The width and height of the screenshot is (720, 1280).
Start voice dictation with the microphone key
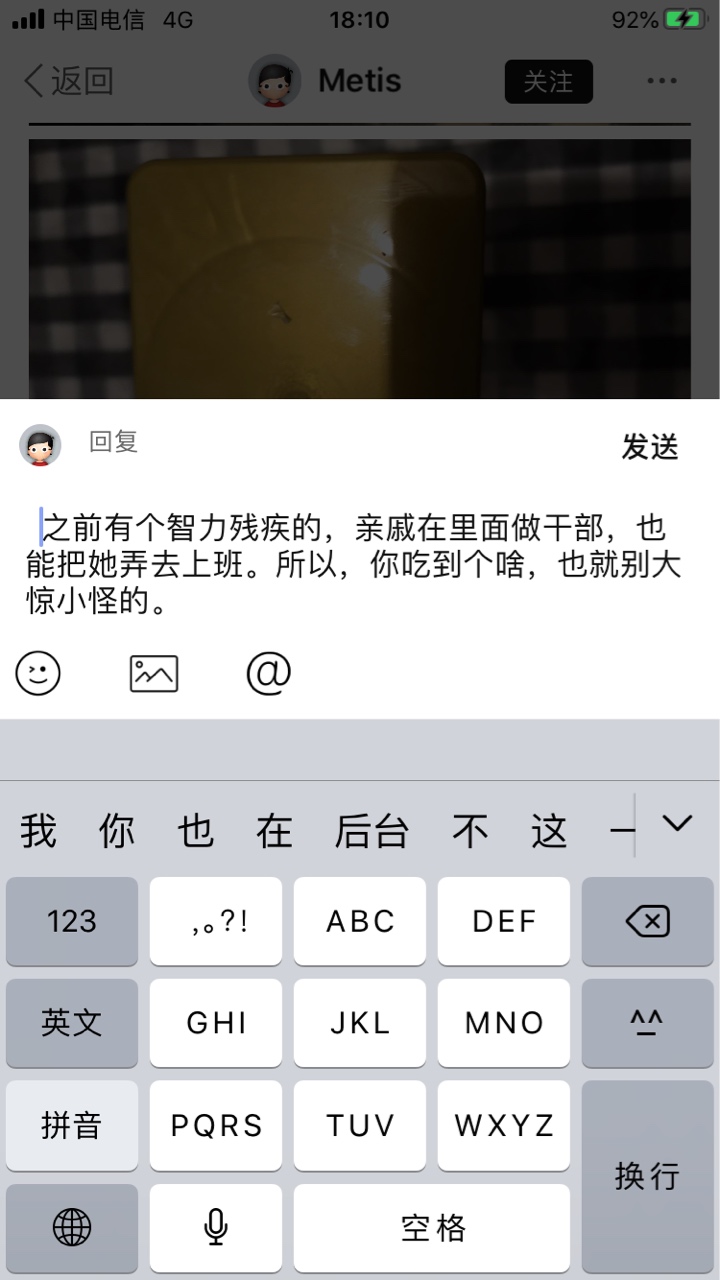pyautogui.click(x=216, y=1227)
